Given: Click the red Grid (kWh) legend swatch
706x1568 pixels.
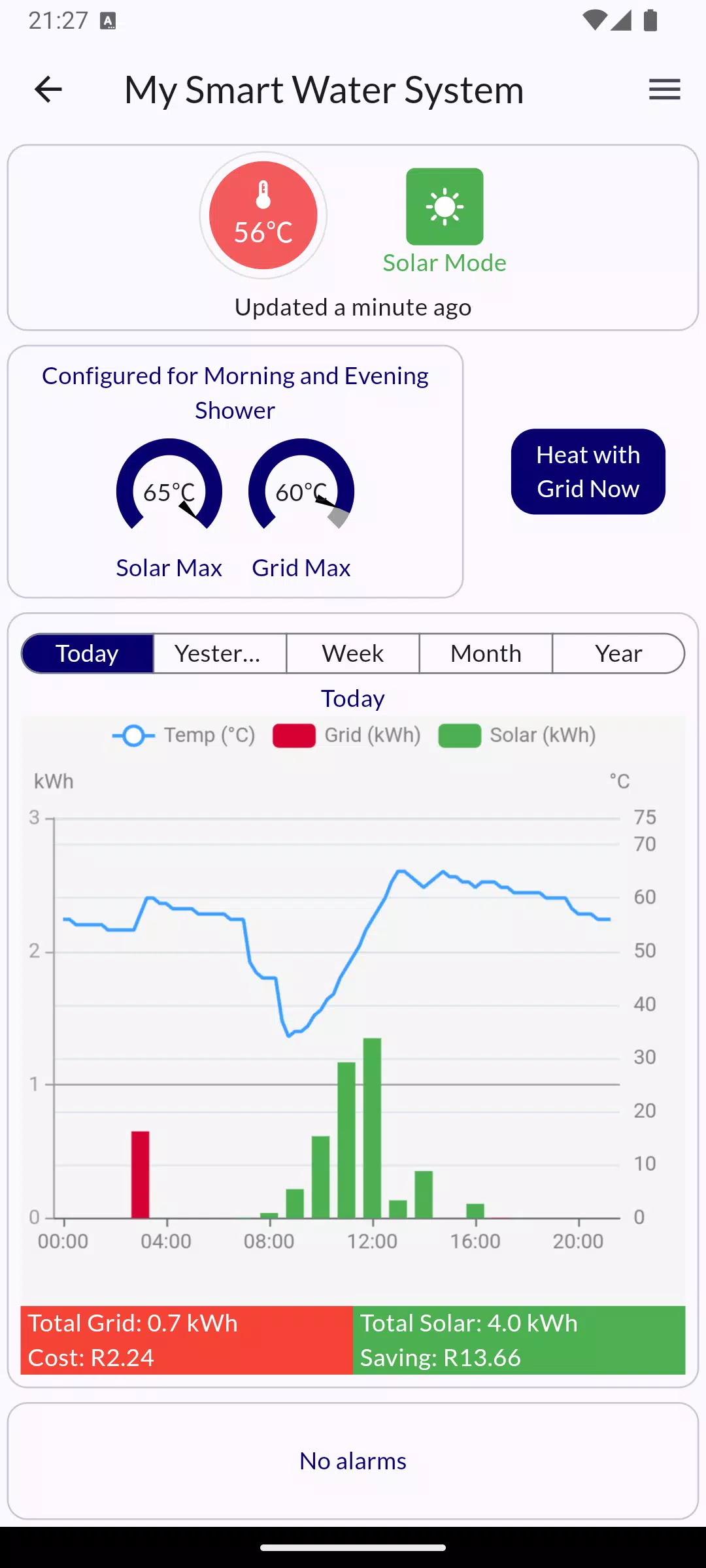Looking at the screenshot, I should [x=294, y=735].
